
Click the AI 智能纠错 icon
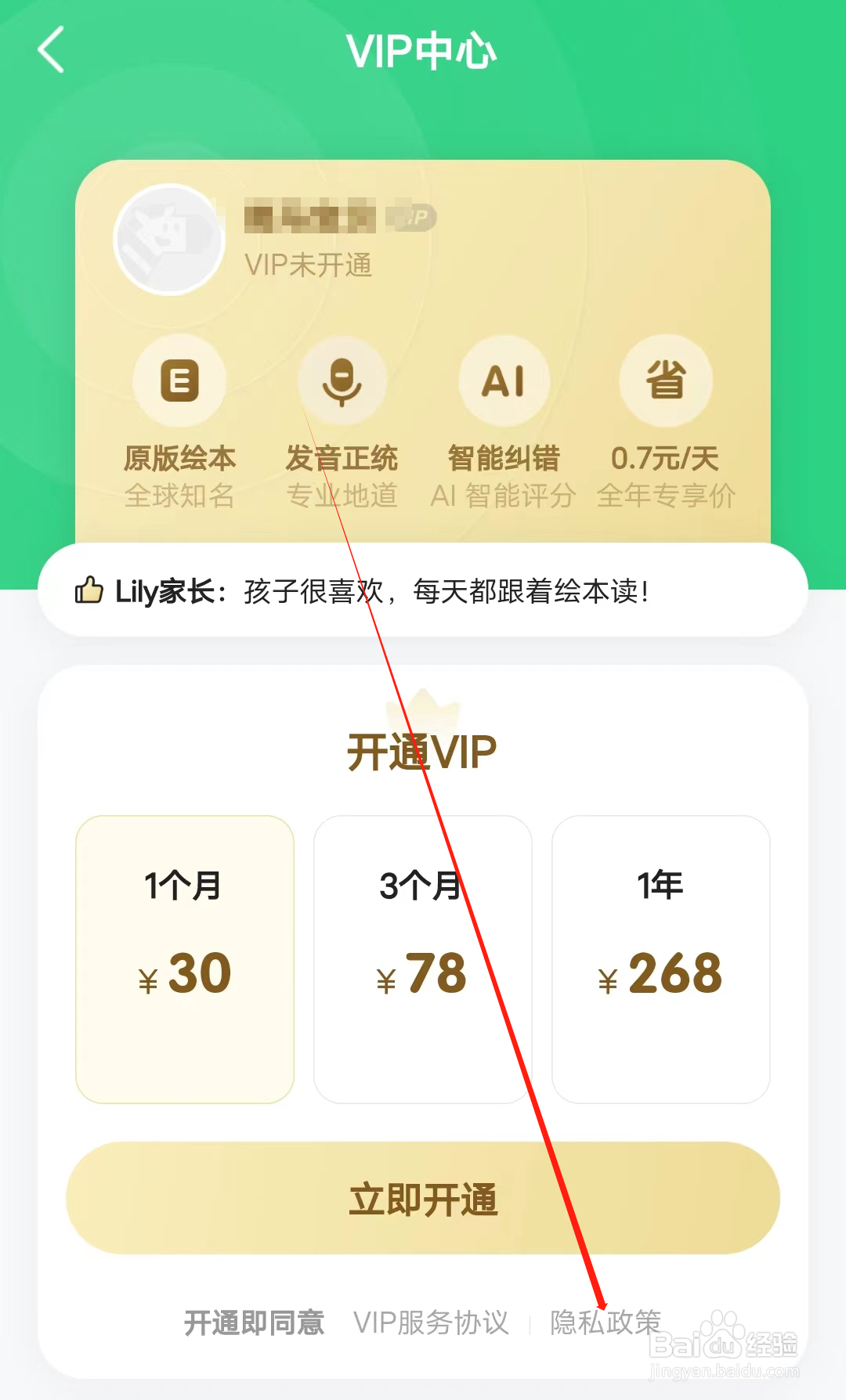(x=504, y=381)
